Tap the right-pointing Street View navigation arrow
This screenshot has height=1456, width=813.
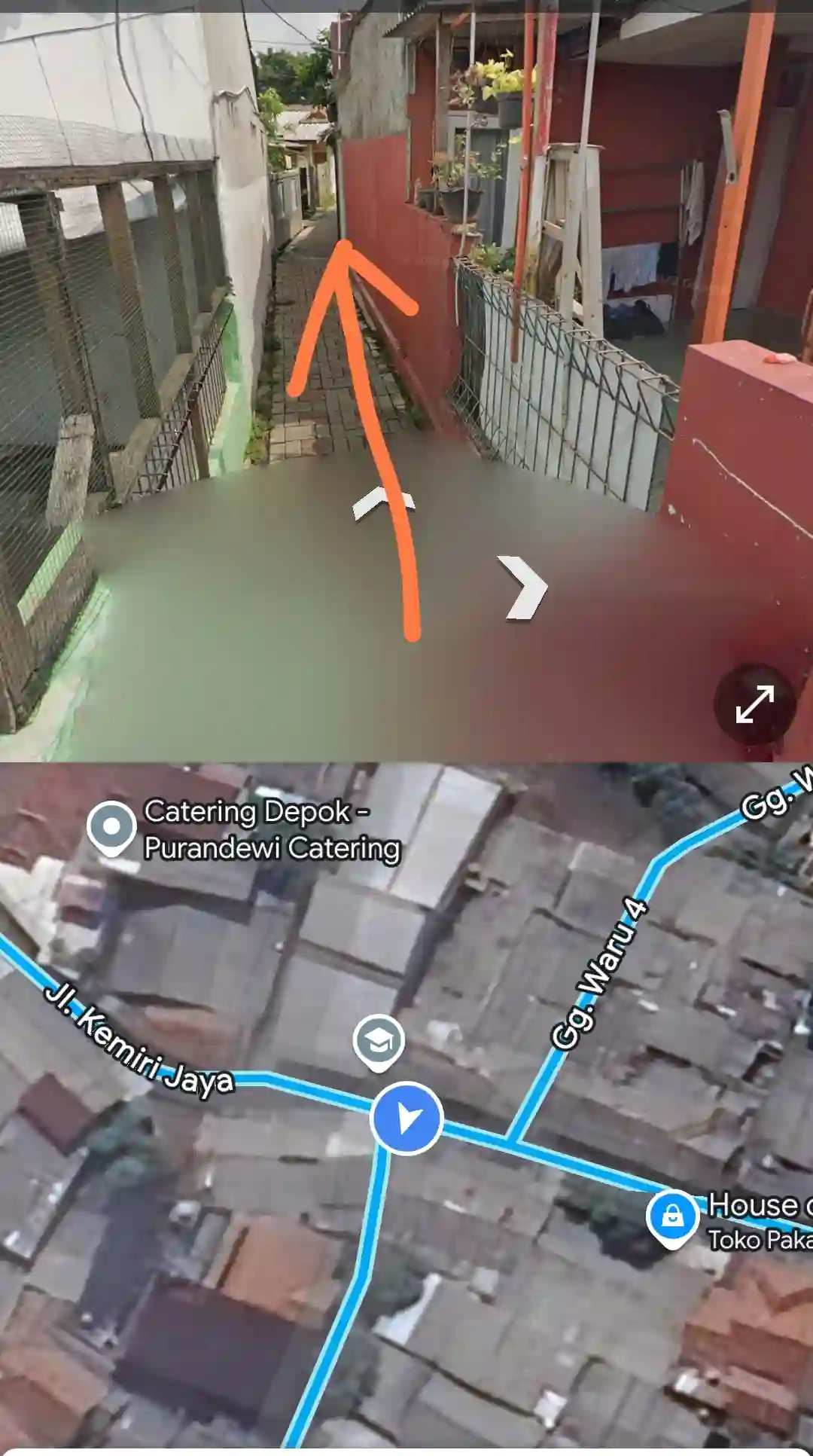pyautogui.click(x=524, y=588)
